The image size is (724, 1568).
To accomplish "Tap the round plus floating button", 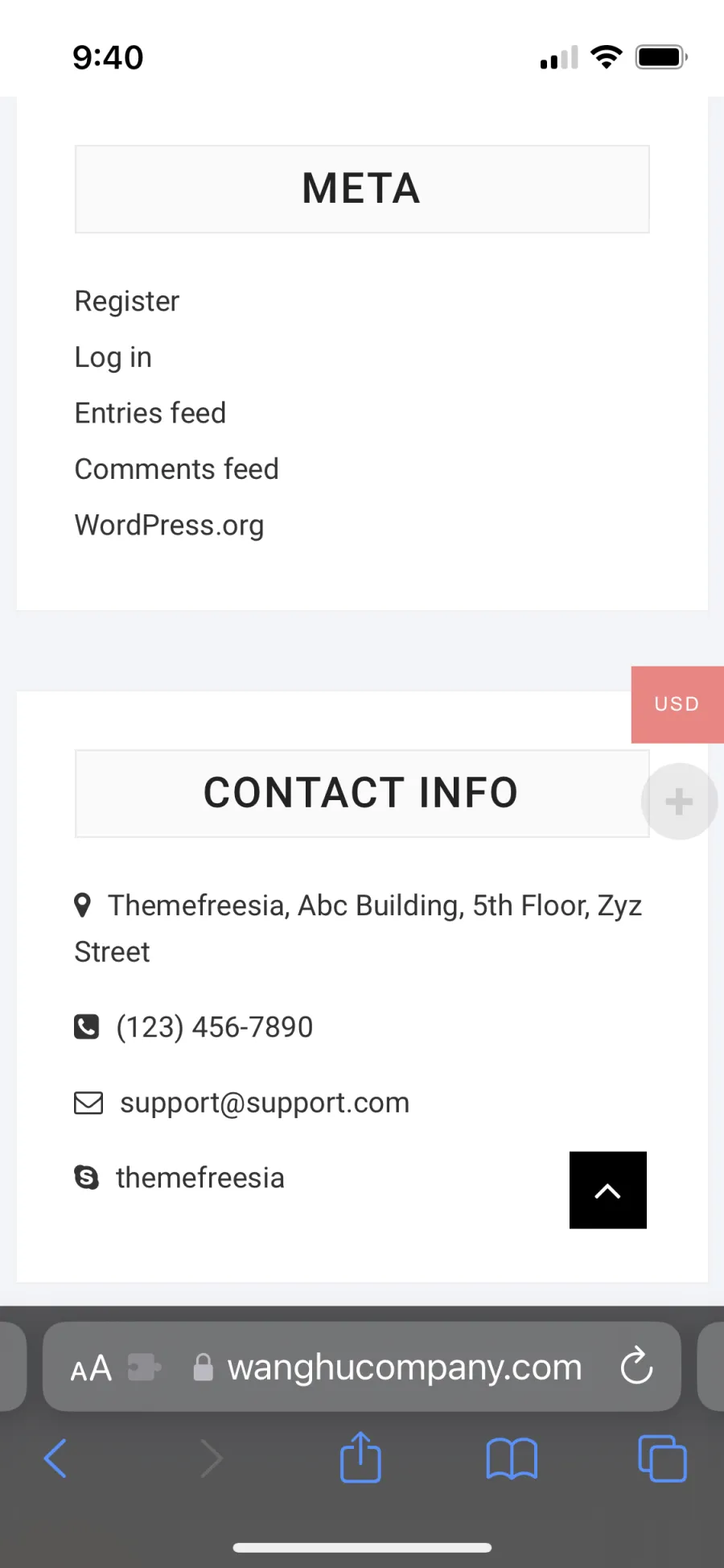I will click(679, 802).
